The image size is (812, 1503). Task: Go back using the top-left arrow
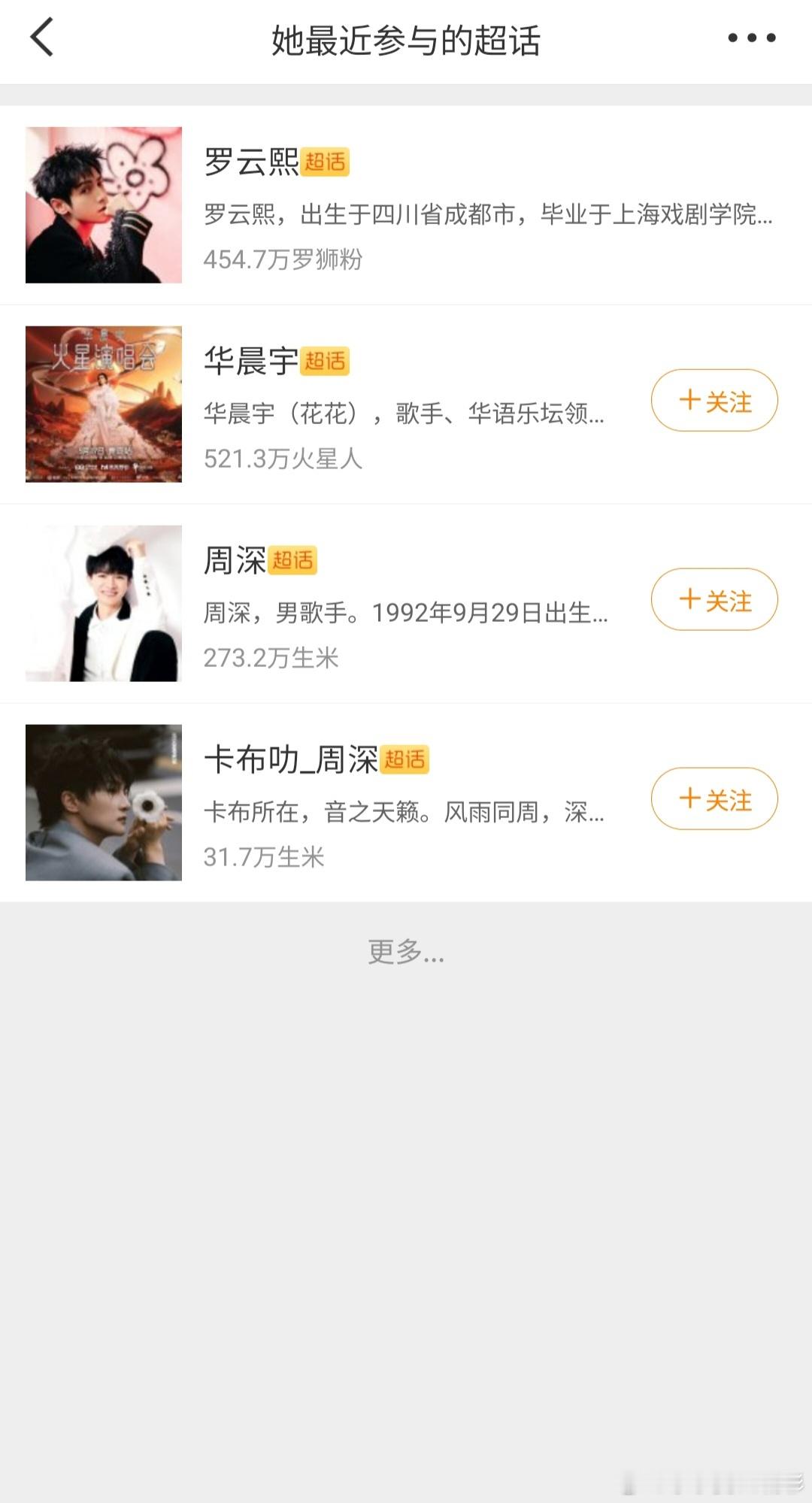42,38
